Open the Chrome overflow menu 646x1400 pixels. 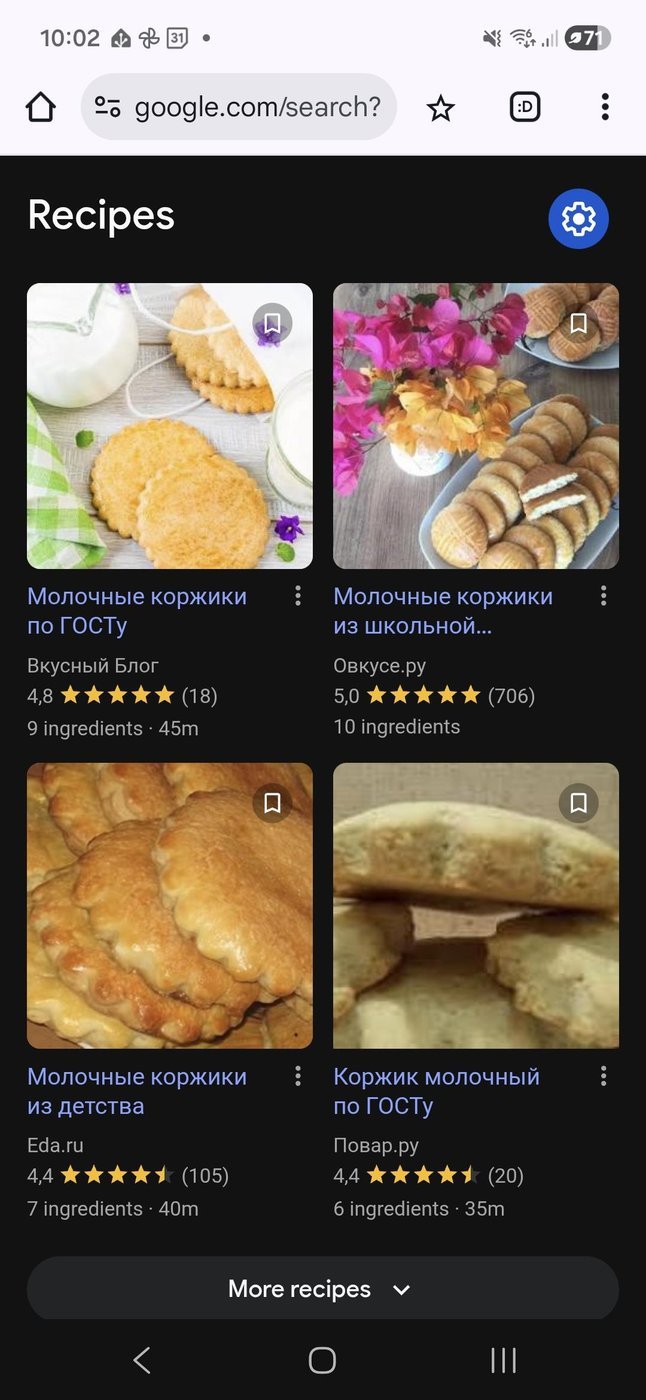click(x=605, y=107)
